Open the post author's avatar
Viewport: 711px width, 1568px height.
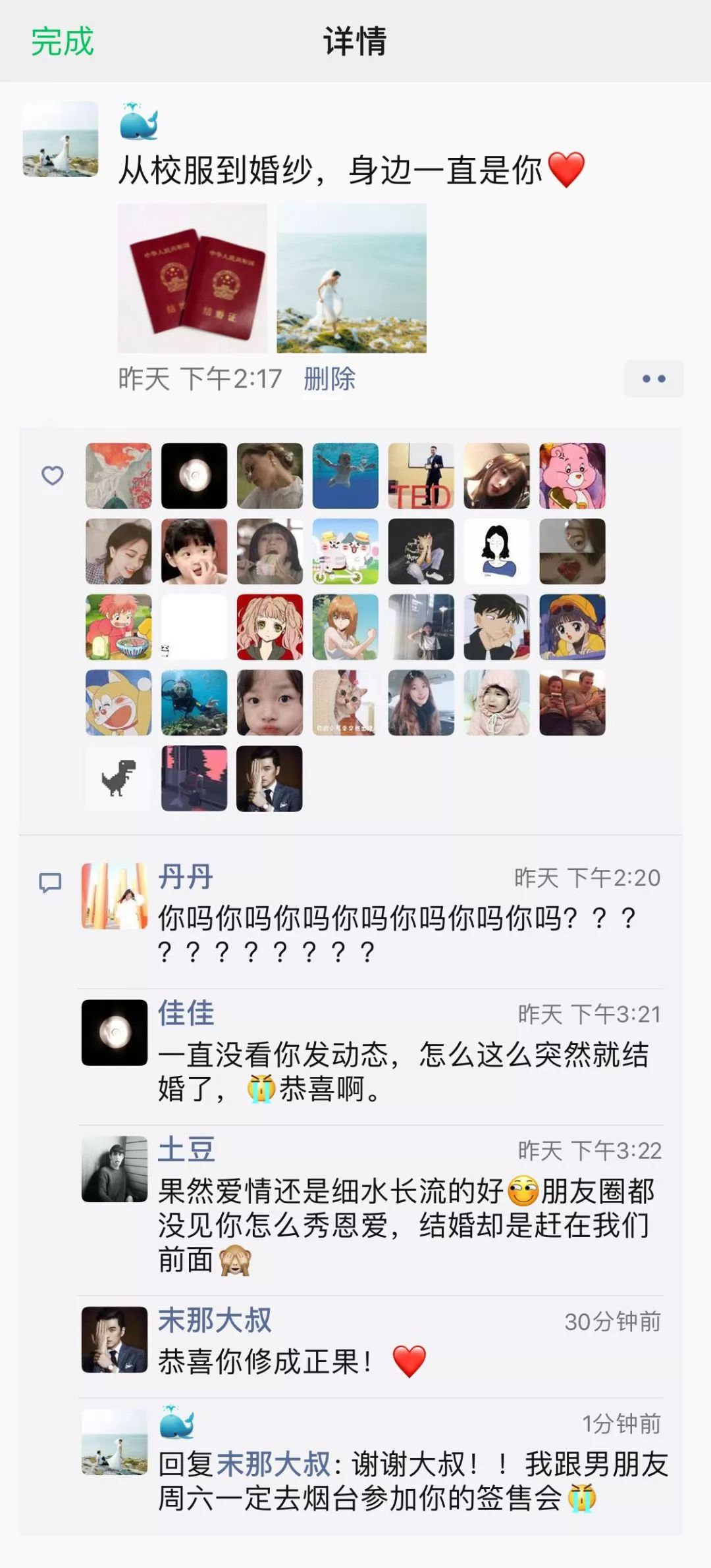pos(61,139)
